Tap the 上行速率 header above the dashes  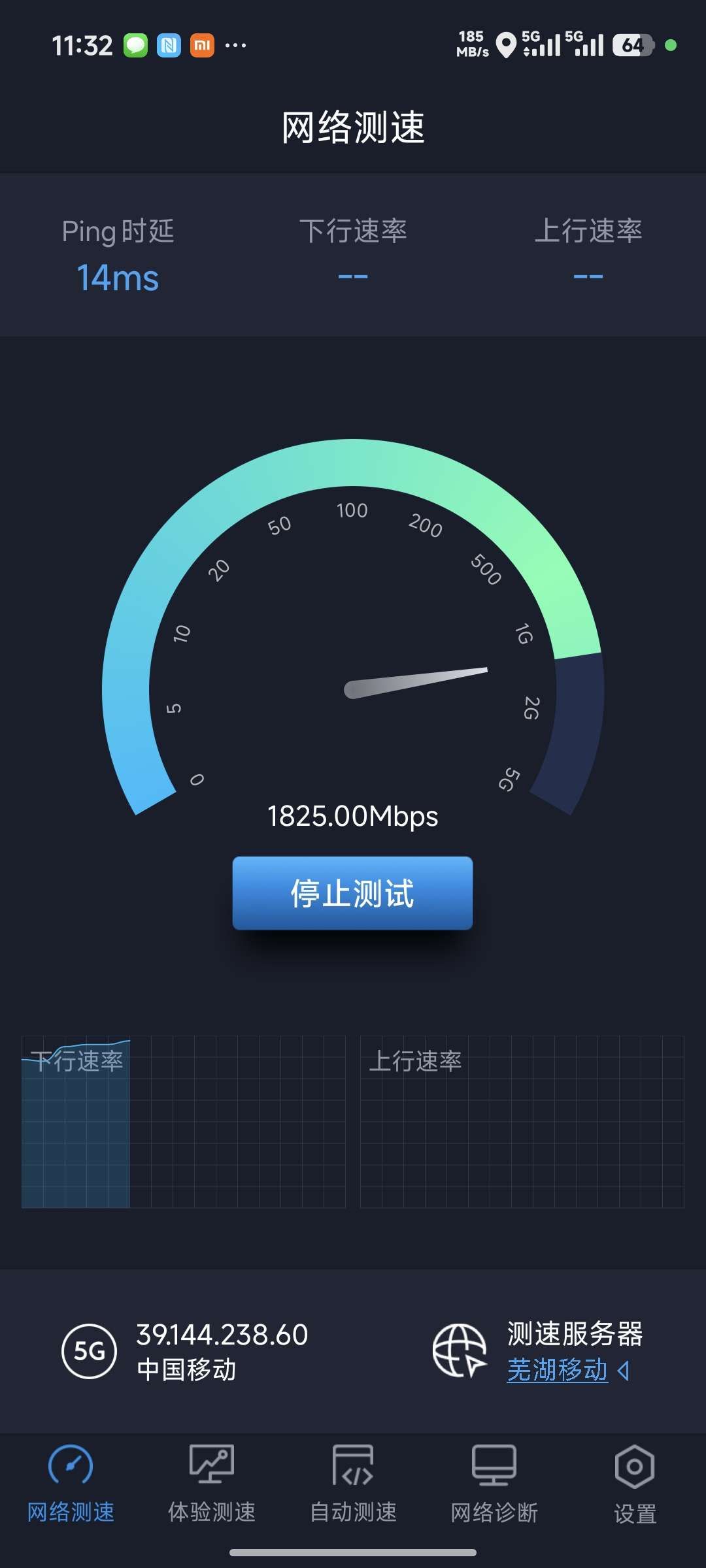pos(587,230)
